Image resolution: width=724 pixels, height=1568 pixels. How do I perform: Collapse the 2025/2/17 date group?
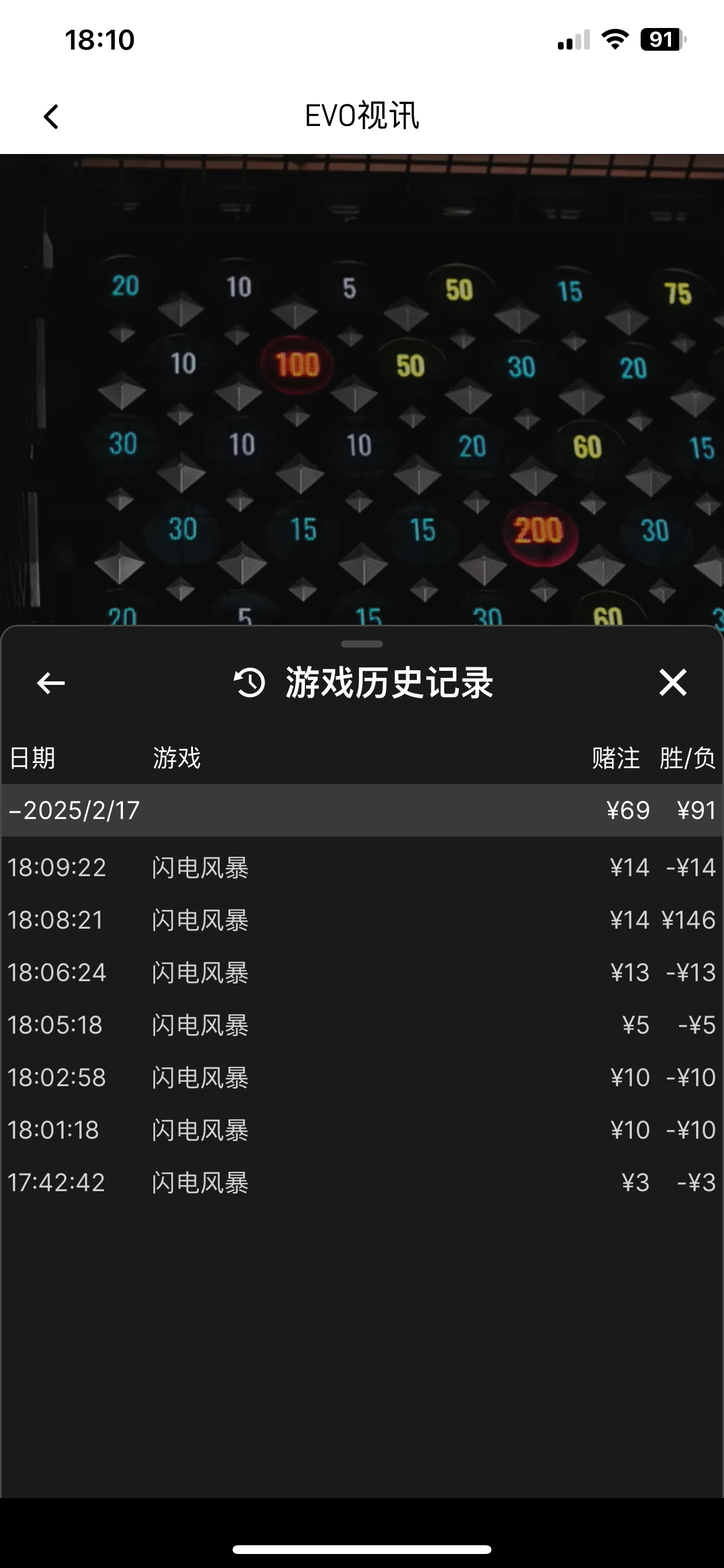(x=74, y=810)
